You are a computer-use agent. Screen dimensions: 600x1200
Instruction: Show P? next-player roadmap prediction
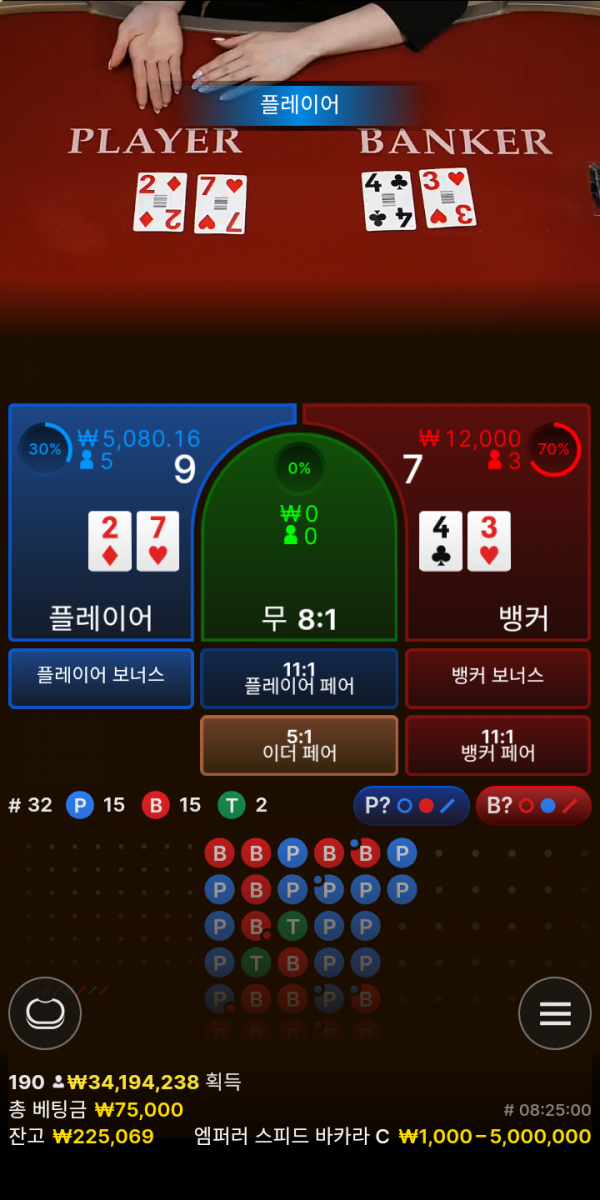point(411,805)
